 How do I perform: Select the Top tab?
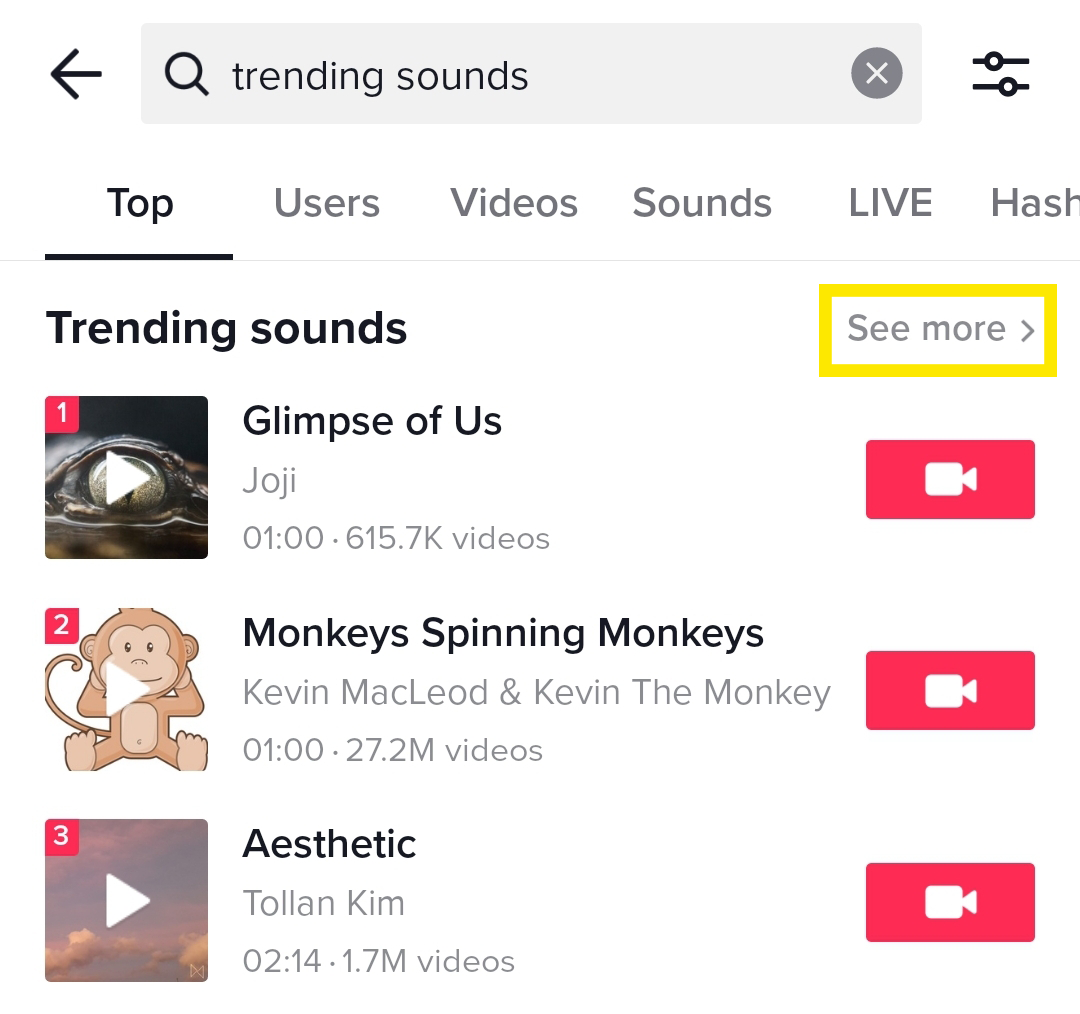pos(140,203)
